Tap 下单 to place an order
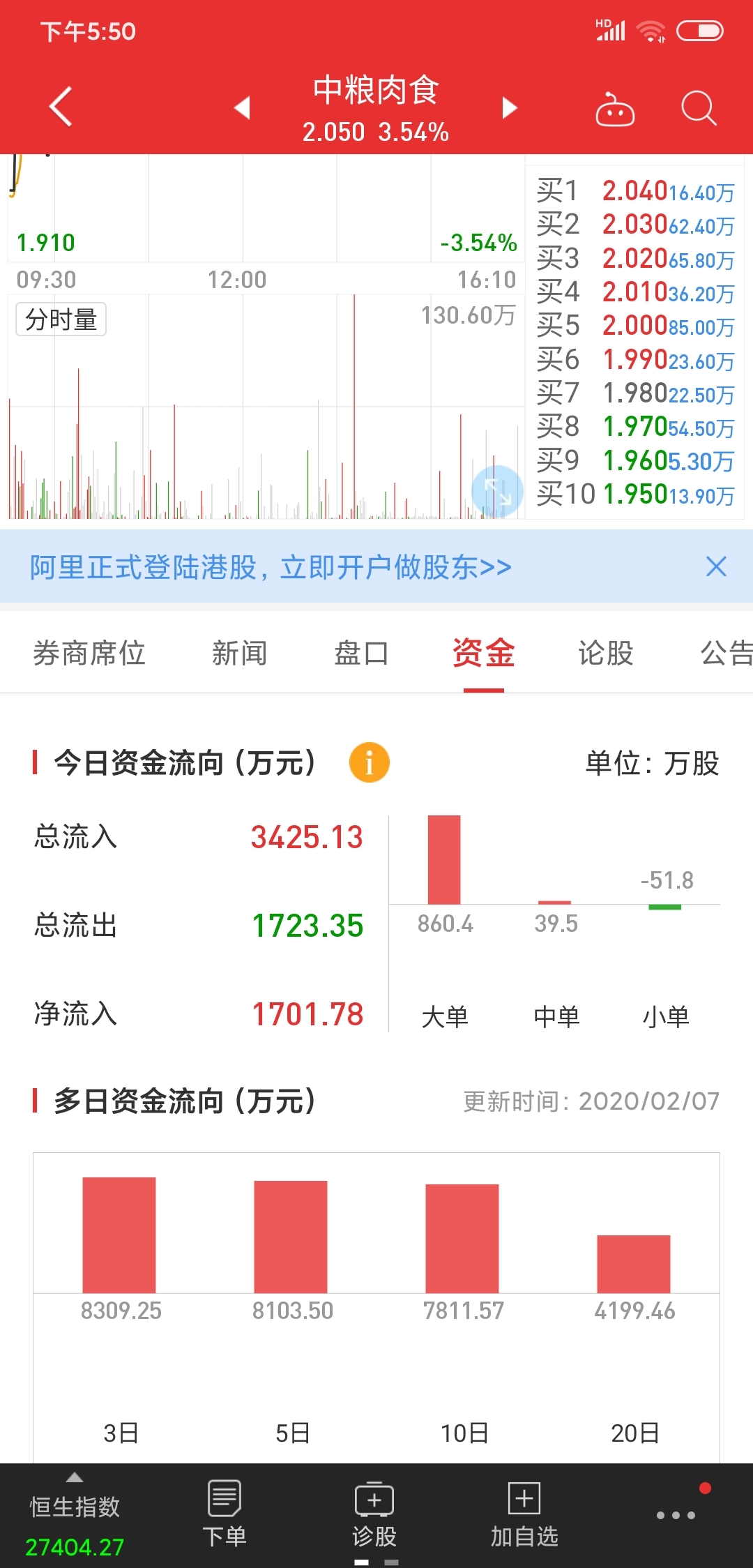Image resolution: width=753 pixels, height=1568 pixels. tap(225, 1514)
